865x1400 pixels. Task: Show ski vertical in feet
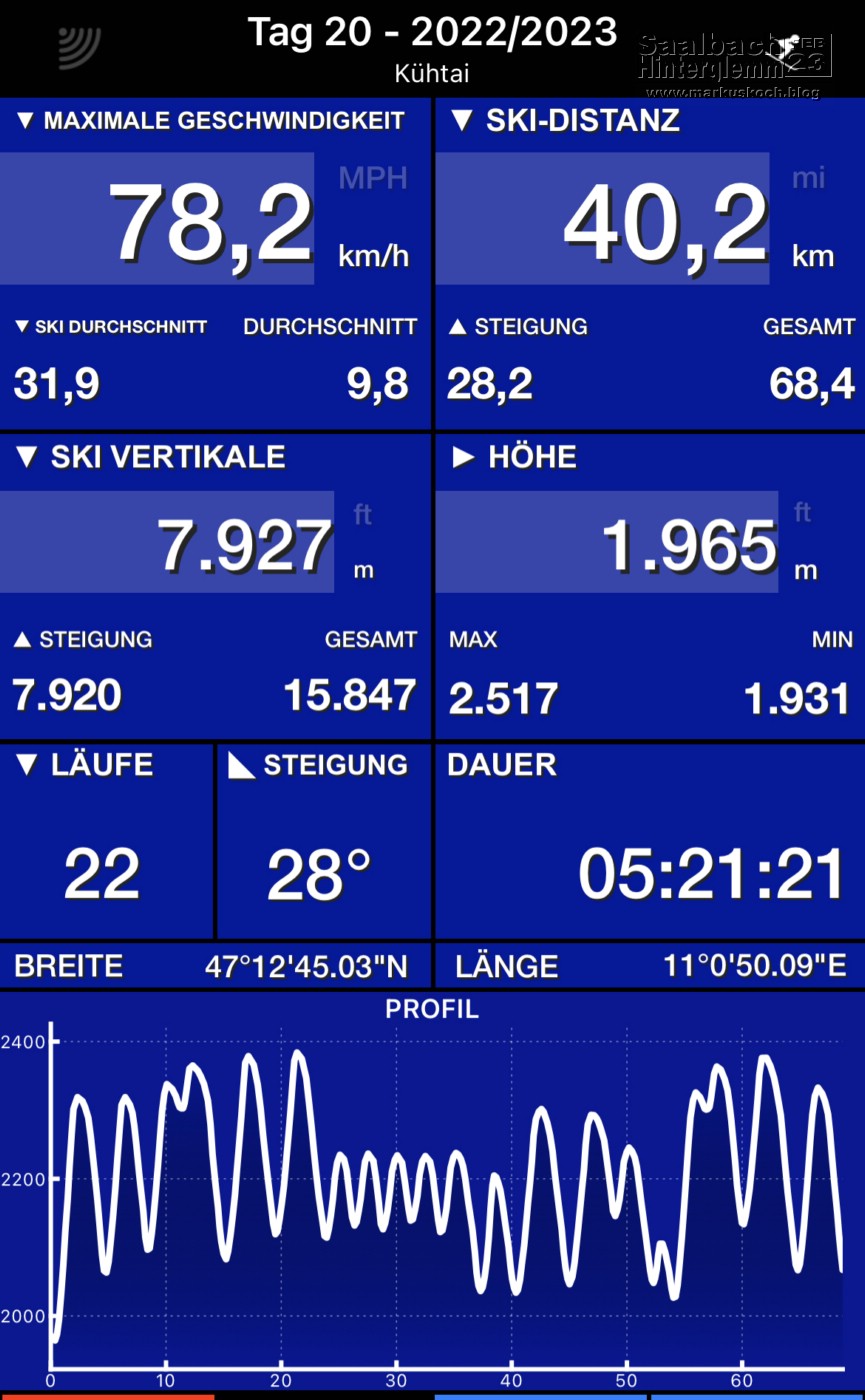[362, 514]
